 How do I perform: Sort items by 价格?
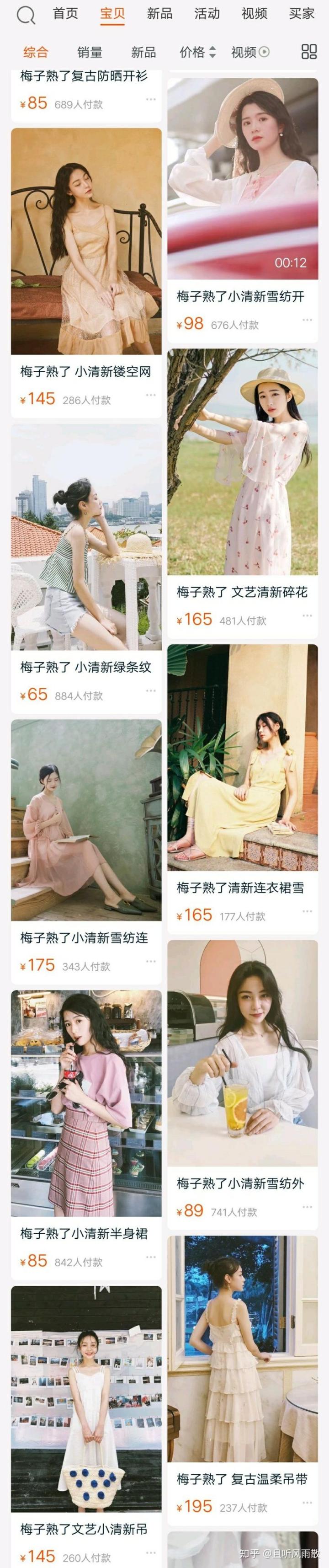[x=197, y=52]
